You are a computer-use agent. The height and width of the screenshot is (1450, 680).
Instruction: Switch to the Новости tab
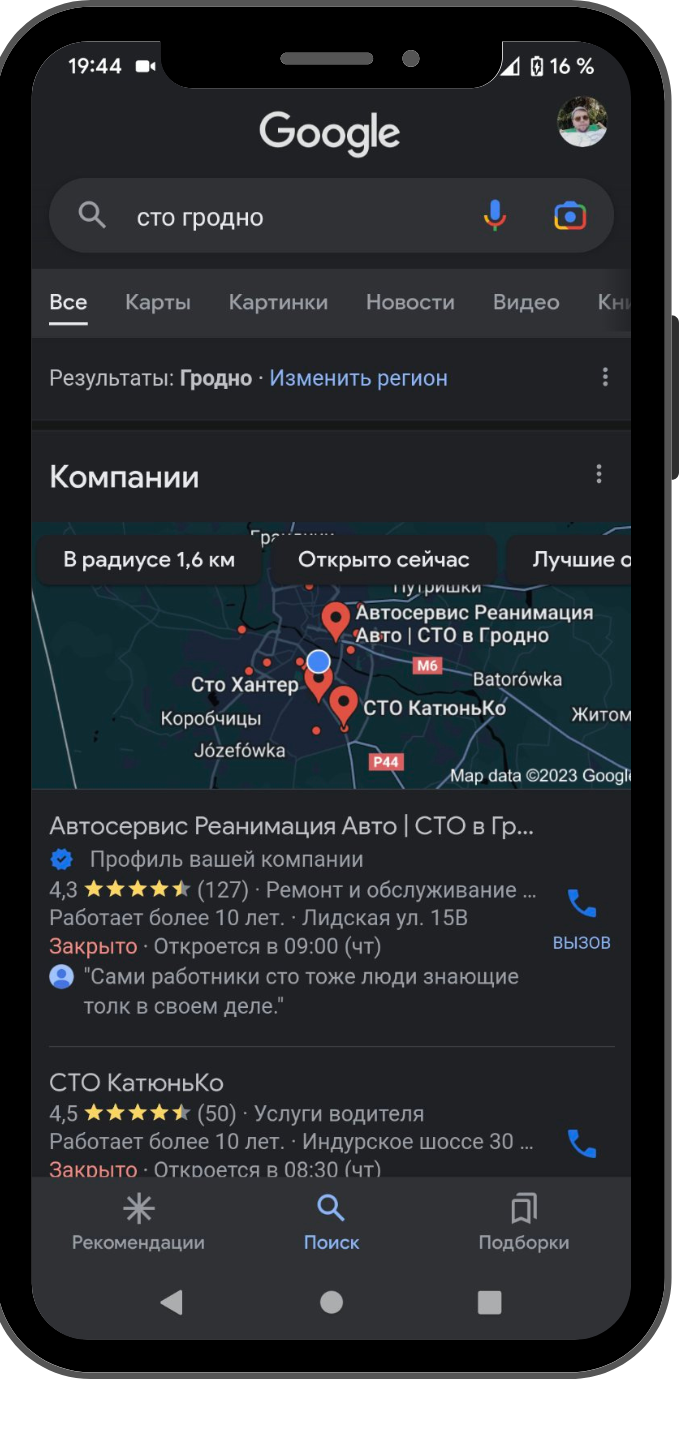[410, 302]
